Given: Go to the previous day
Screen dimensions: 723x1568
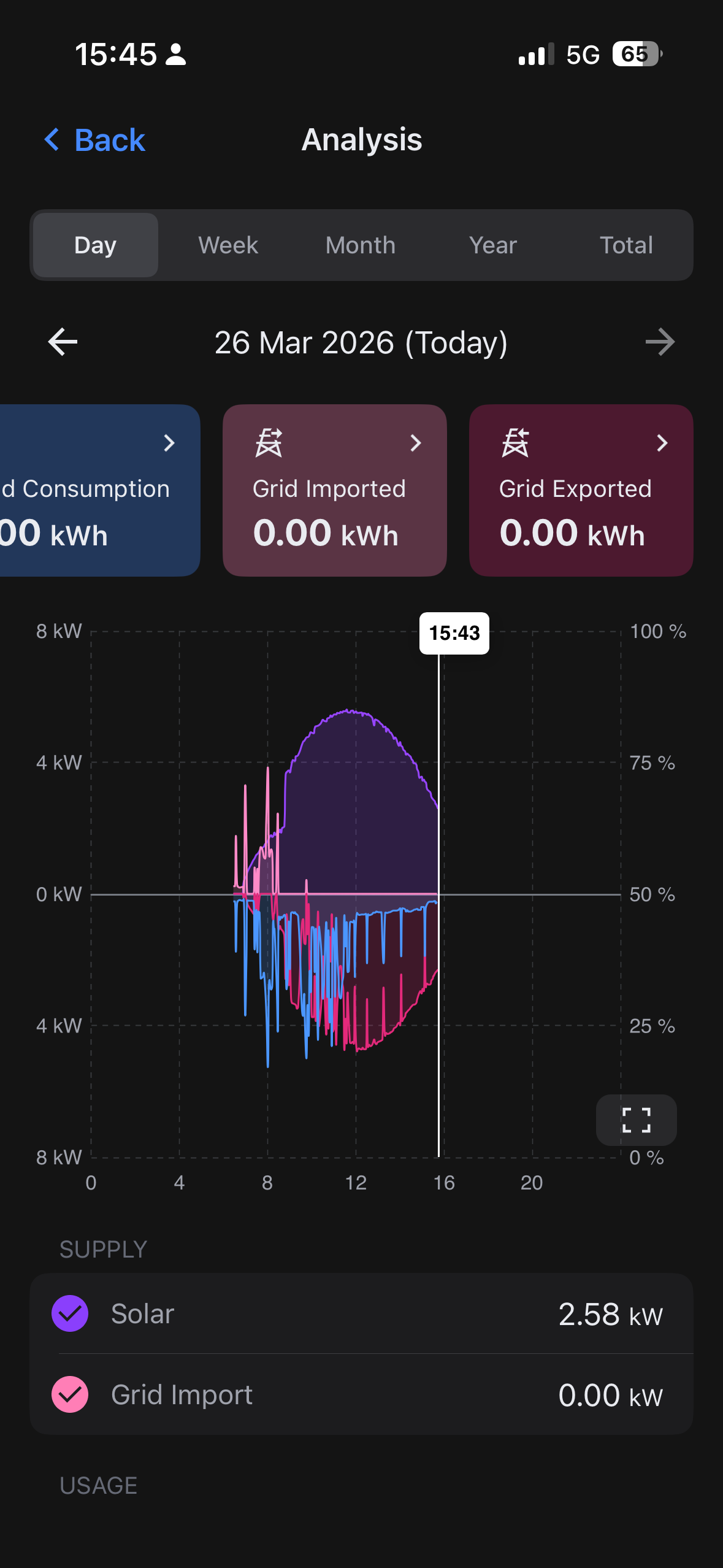Looking at the screenshot, I should (63, 342).
